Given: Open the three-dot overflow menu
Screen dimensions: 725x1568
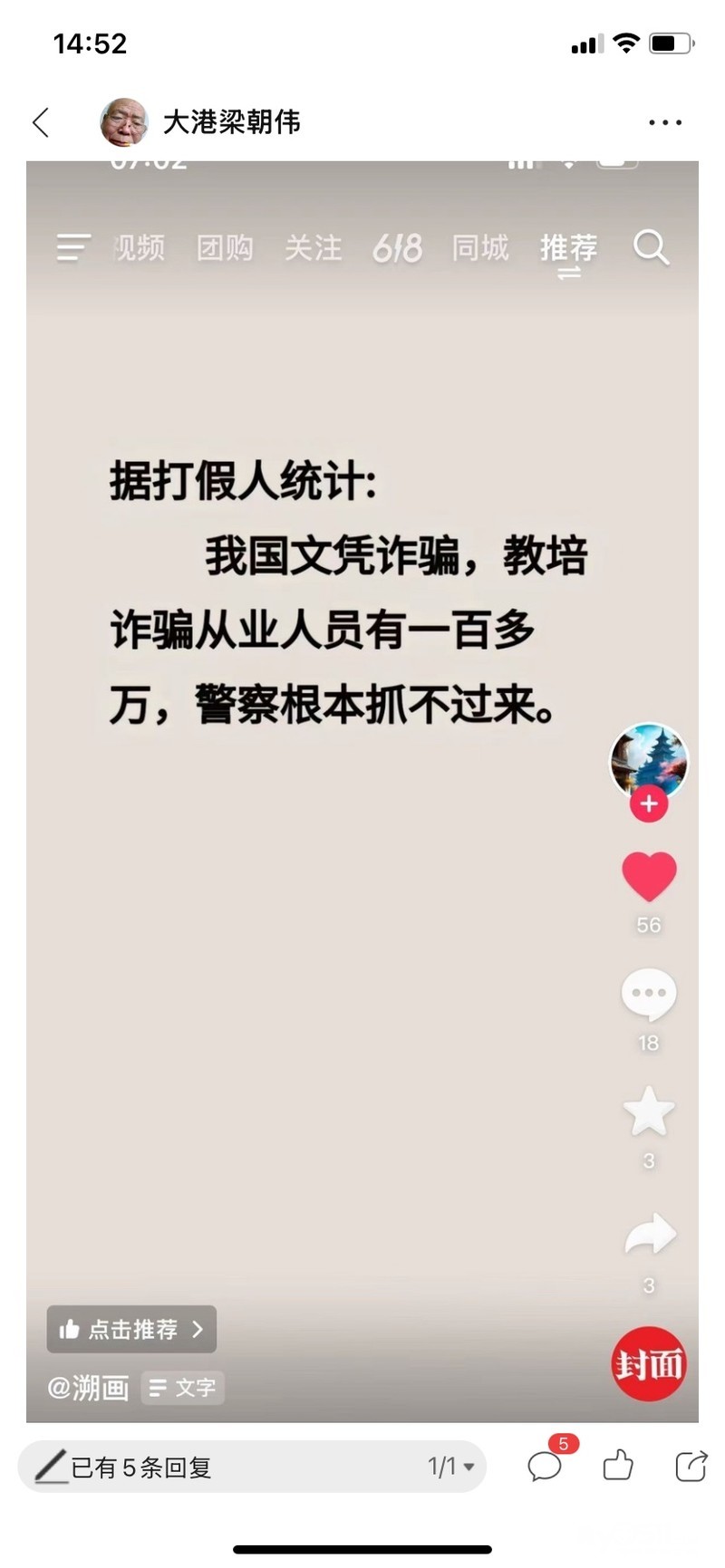Looking at the screenshot, I should 665,122.
